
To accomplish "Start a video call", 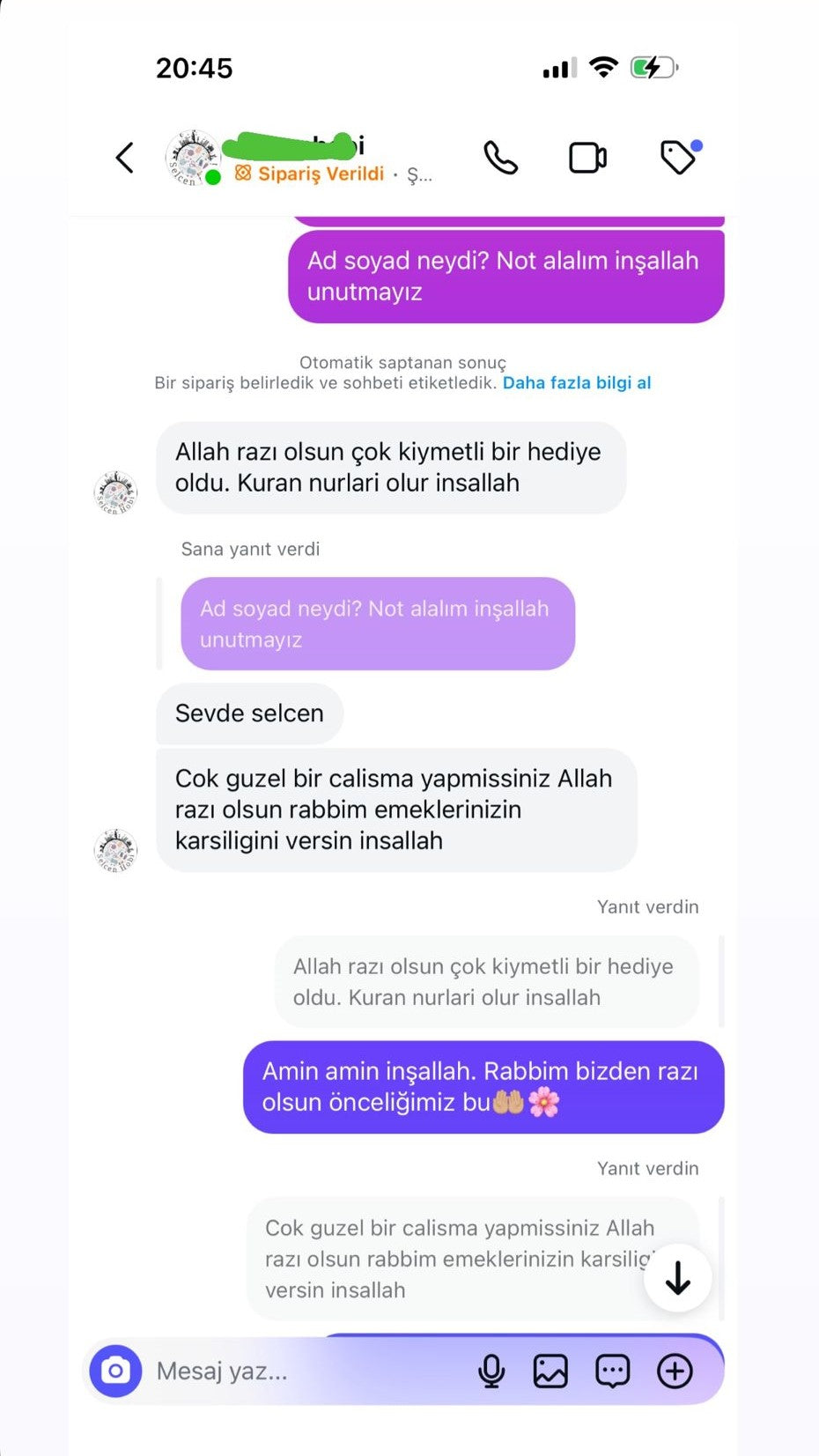I will [x=587, y=159].
